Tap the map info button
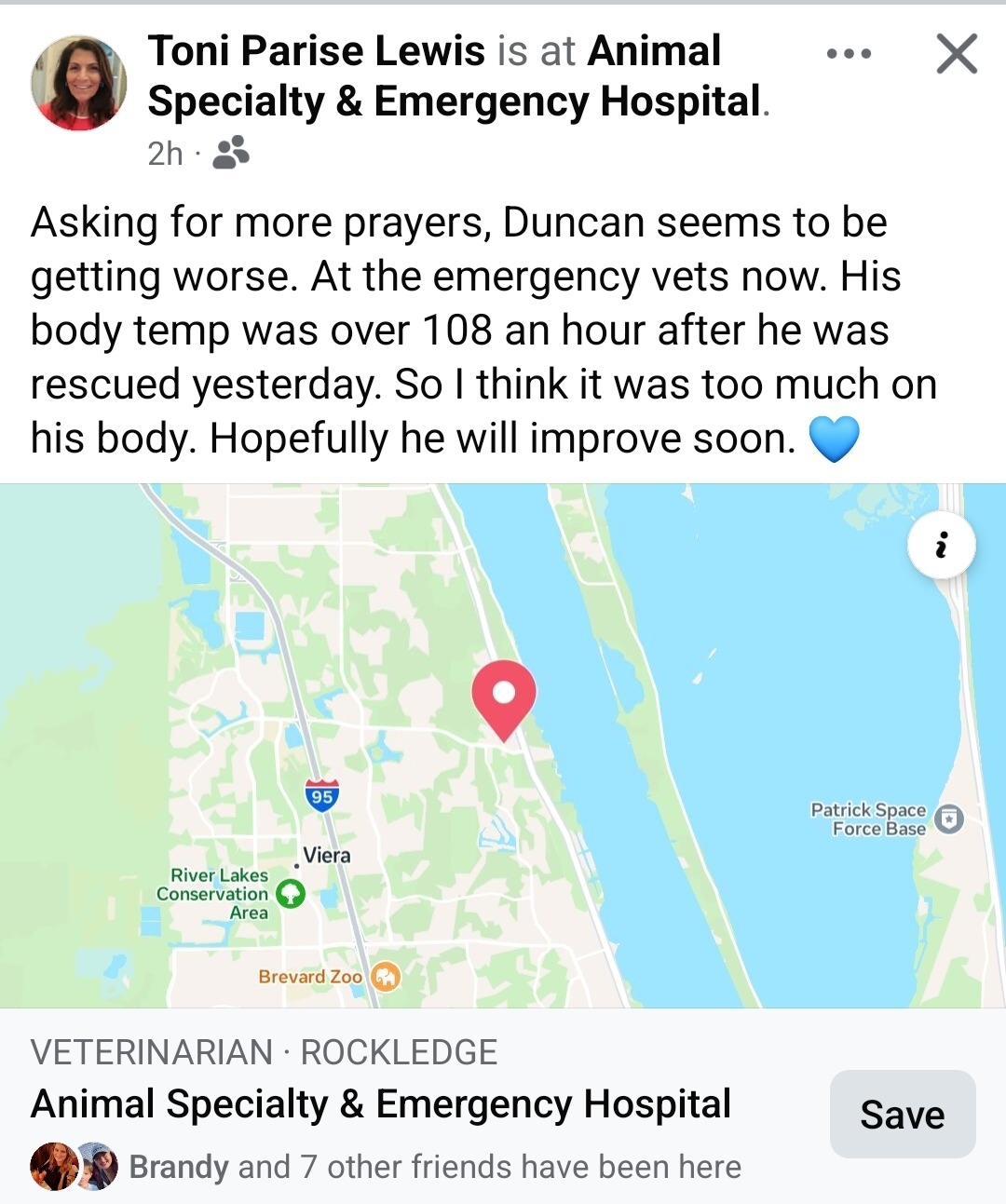This screenshot has height=1204, width=1006. point(942,545)
